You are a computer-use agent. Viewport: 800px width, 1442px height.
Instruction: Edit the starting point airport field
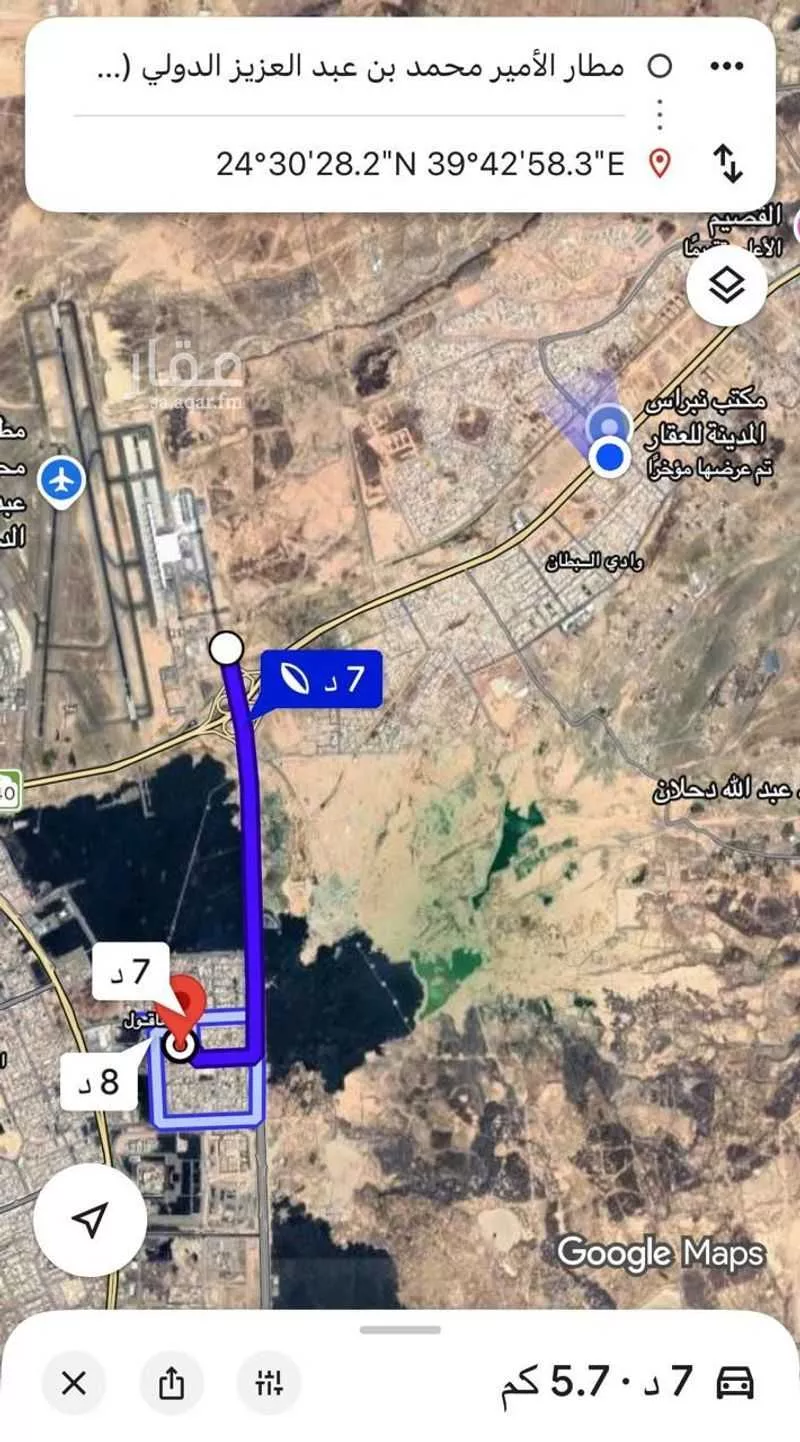coord(360,67)
